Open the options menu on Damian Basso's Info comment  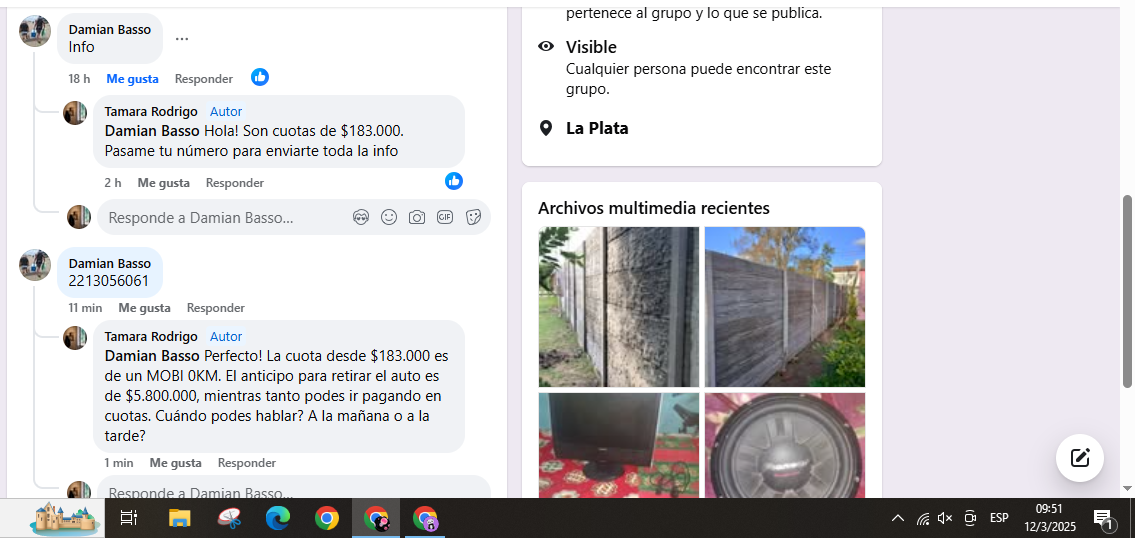[x=182, y=39]
